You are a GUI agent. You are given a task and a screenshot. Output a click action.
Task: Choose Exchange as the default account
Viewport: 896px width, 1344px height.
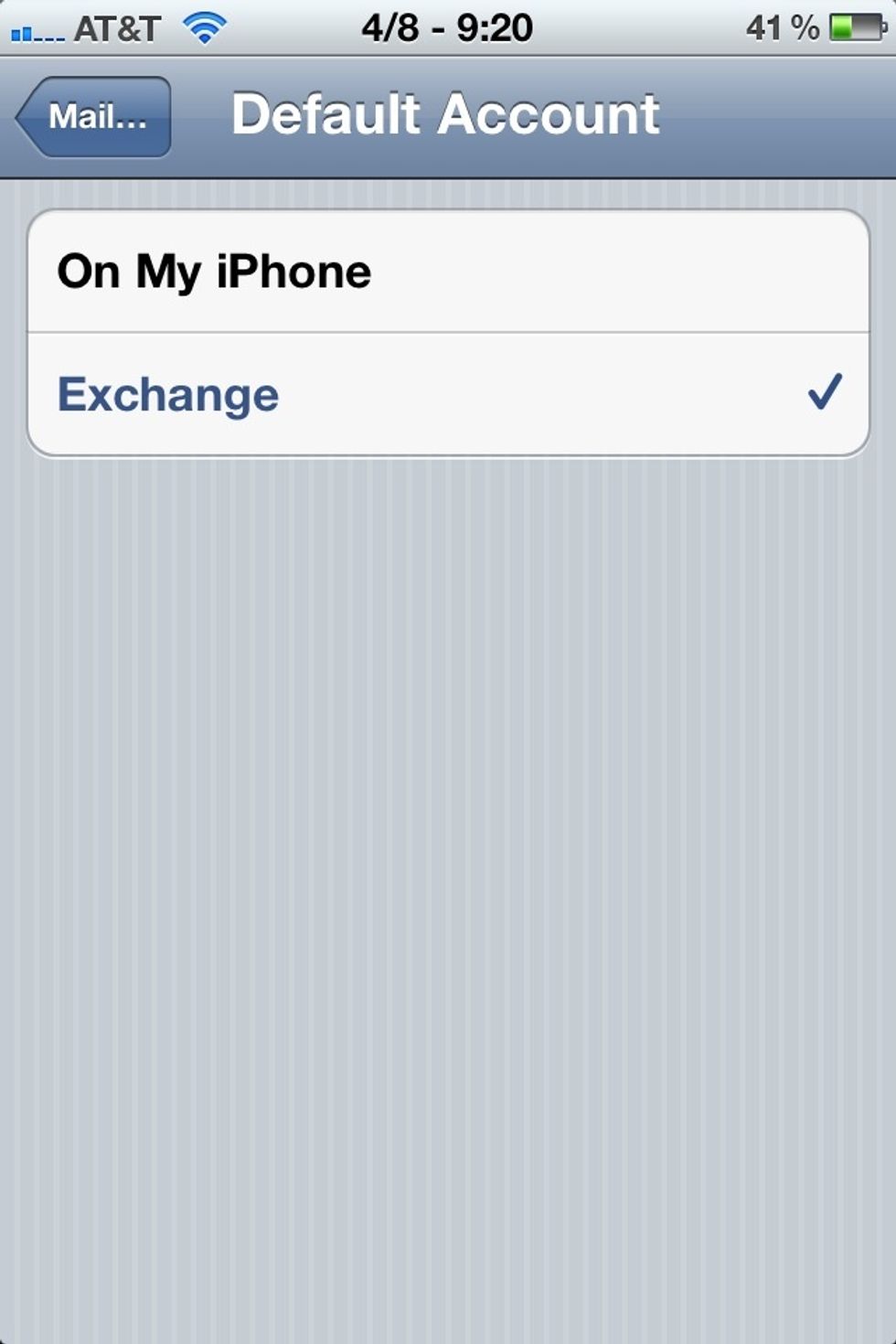tap(447, 394)
